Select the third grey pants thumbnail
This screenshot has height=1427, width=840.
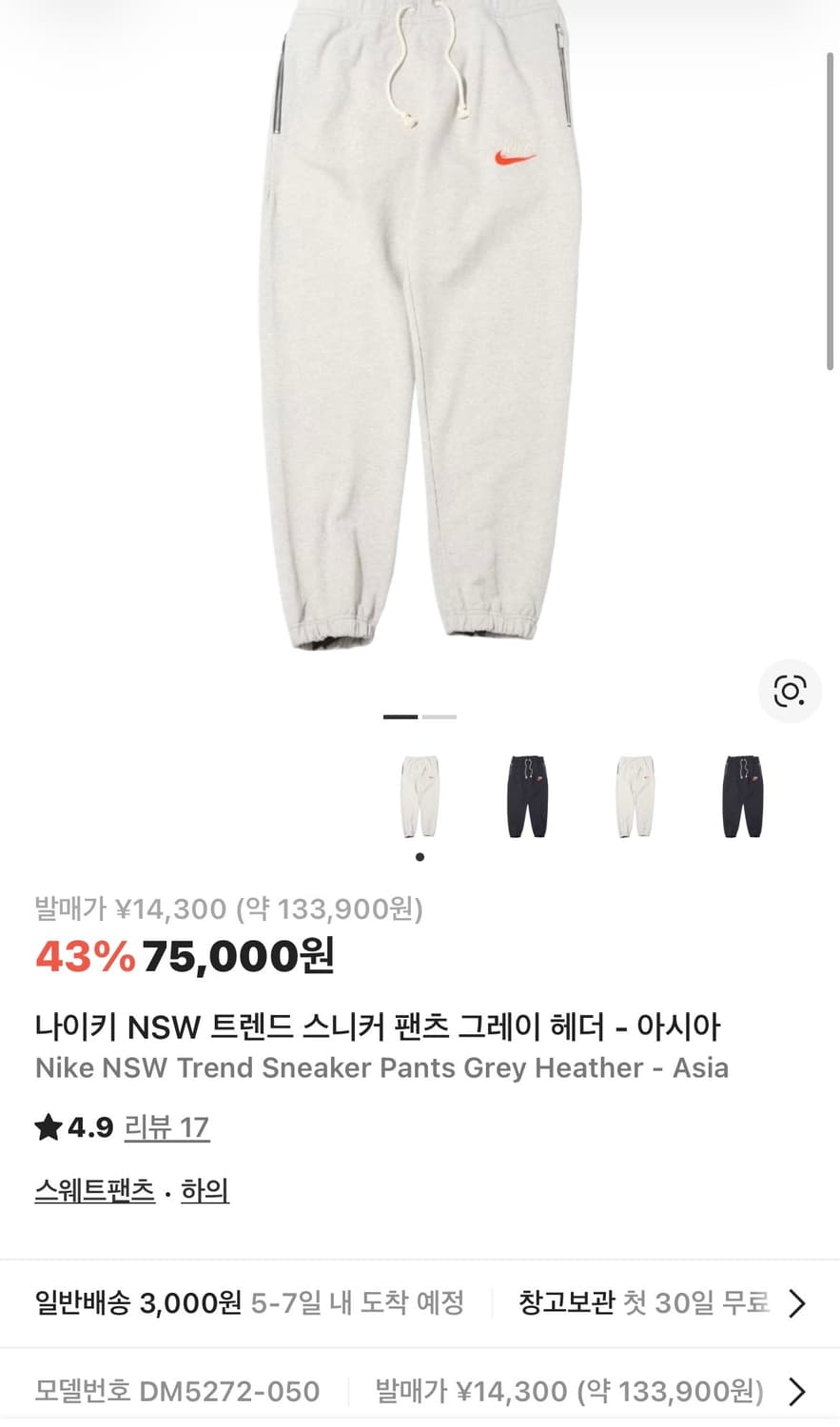[x=635, y=797]
